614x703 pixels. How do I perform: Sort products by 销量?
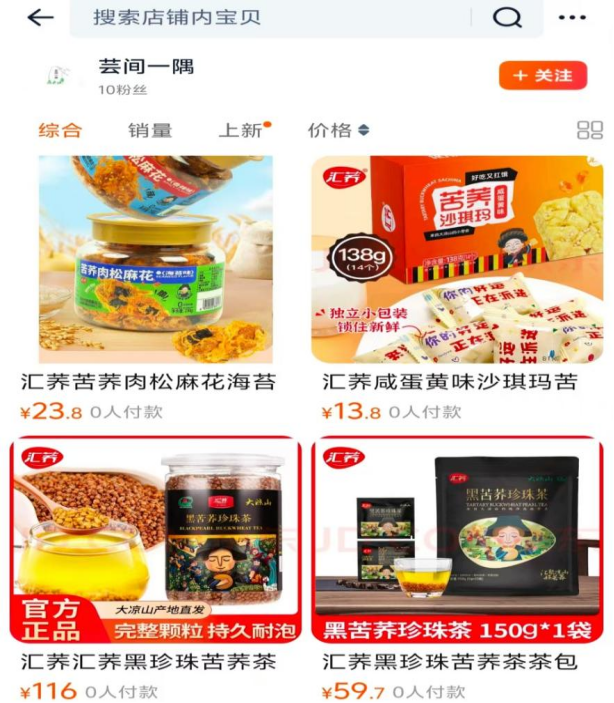150,131
